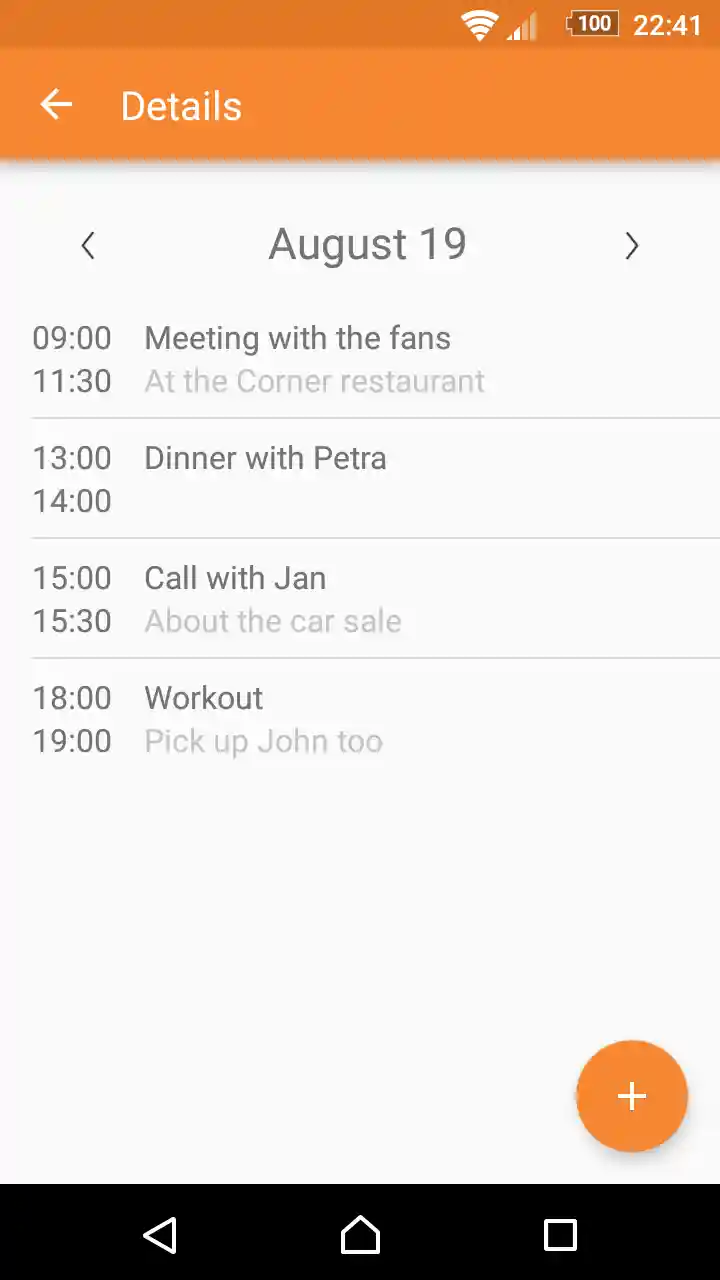Tap the Details title in the header
Screen dimensions: 720x1280
(181, 105)
